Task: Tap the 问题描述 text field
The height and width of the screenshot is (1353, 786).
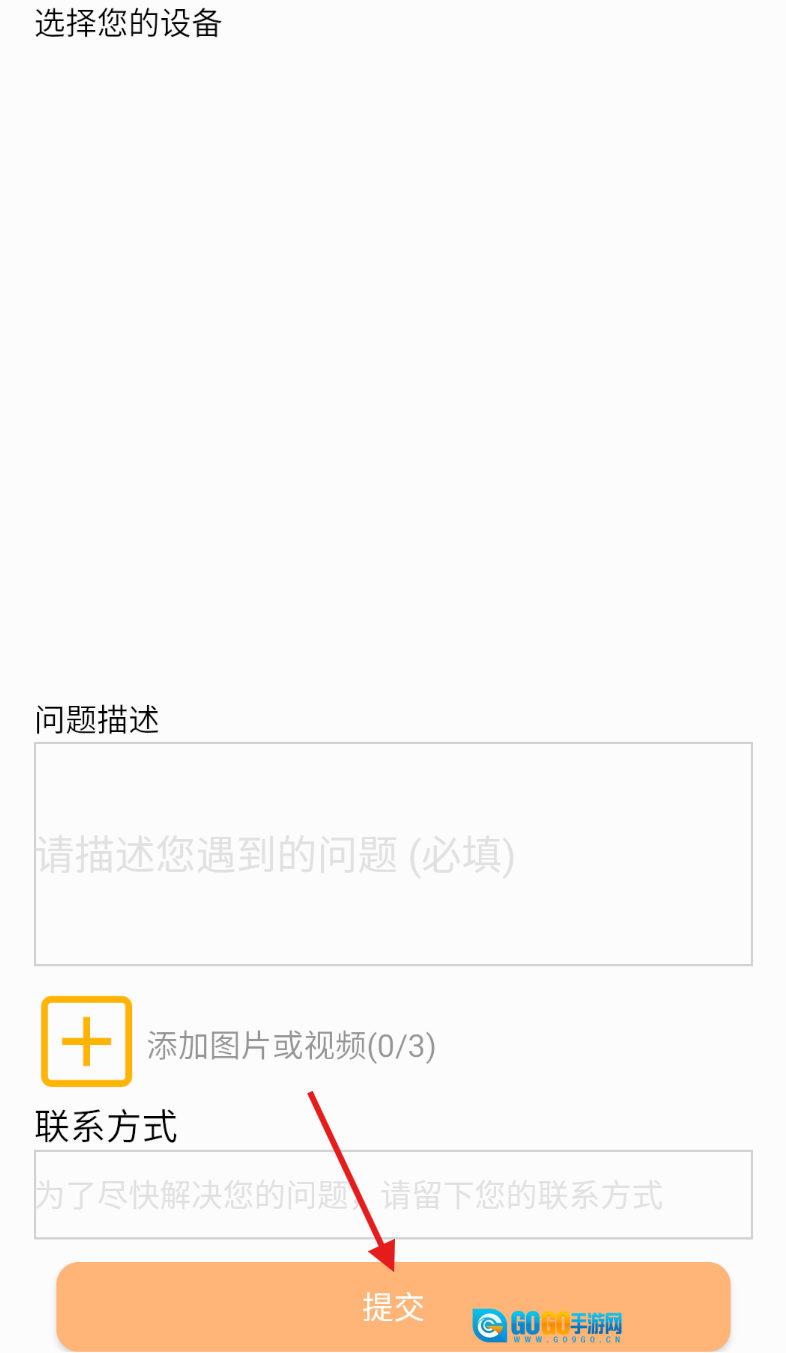Action: [x=393, y=854]
